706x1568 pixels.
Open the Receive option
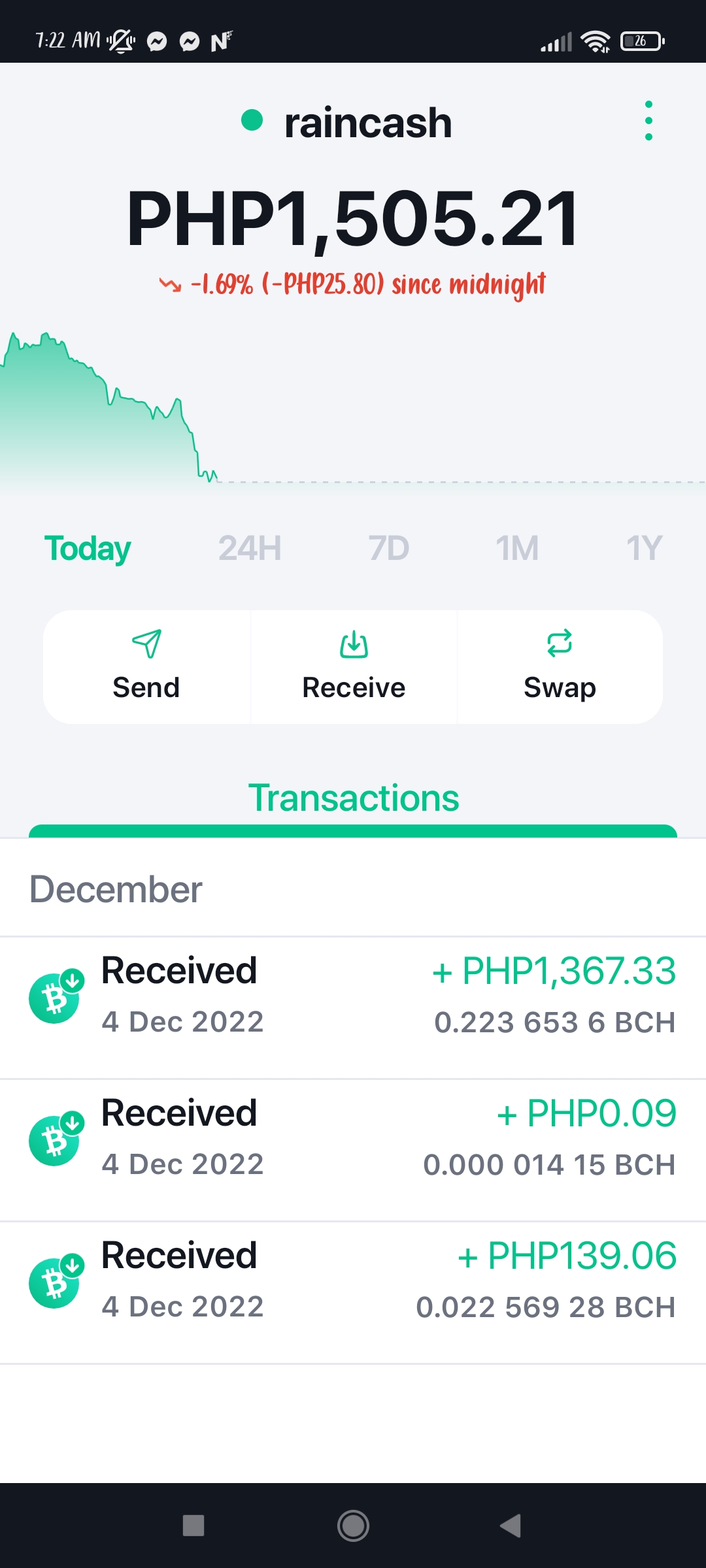354,667
